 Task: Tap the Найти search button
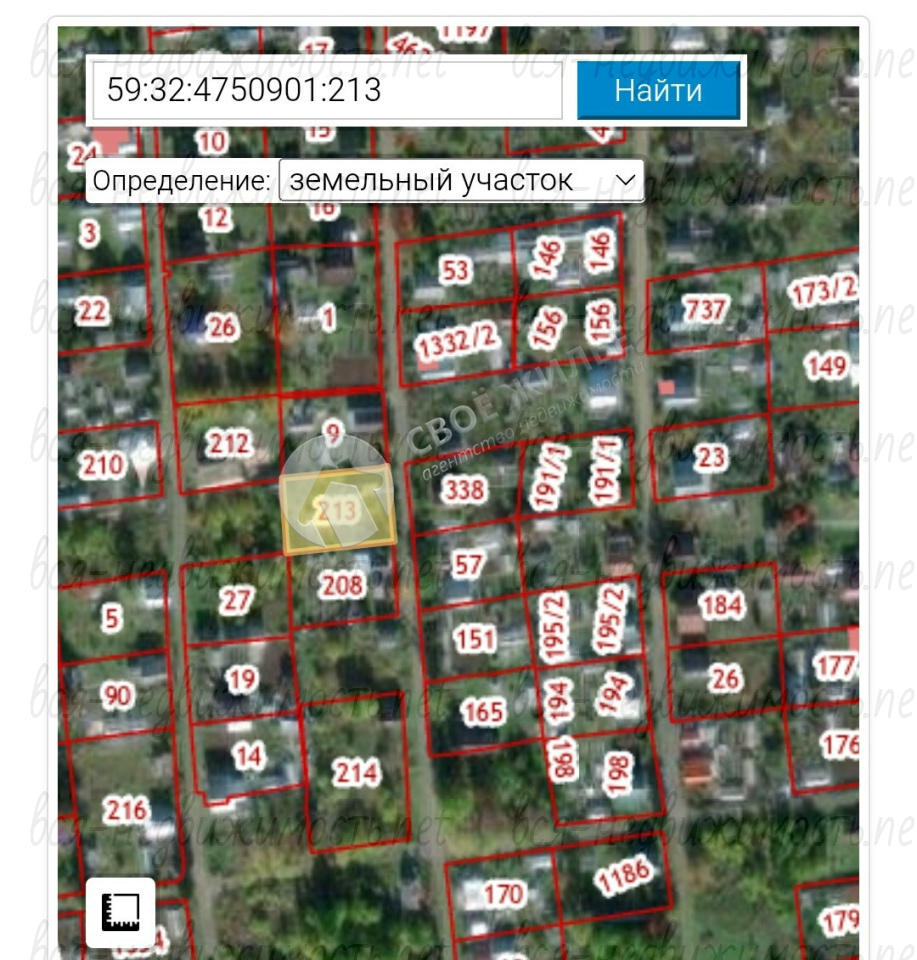point(658,91)
